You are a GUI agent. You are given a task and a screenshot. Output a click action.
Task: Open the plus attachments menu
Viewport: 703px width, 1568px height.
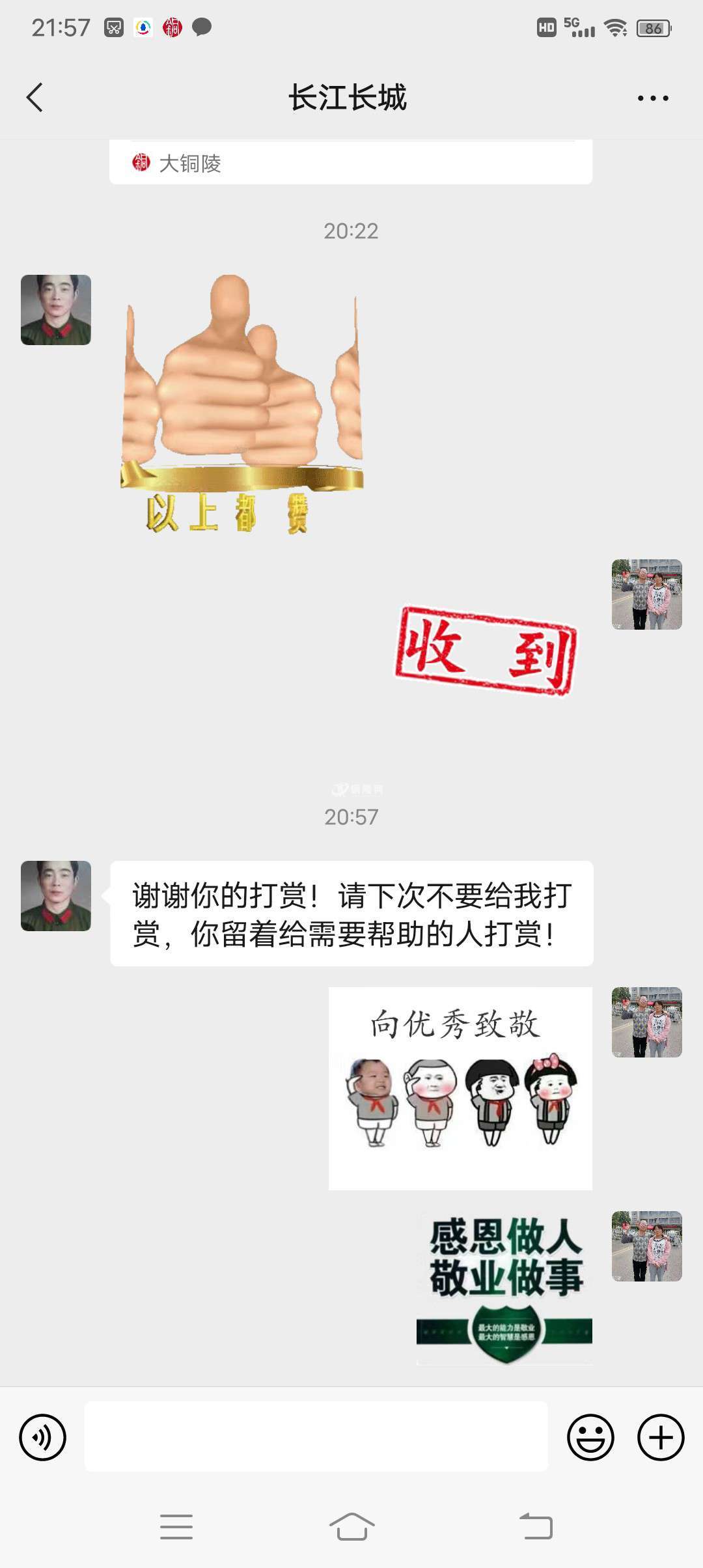click(660, 1437)
